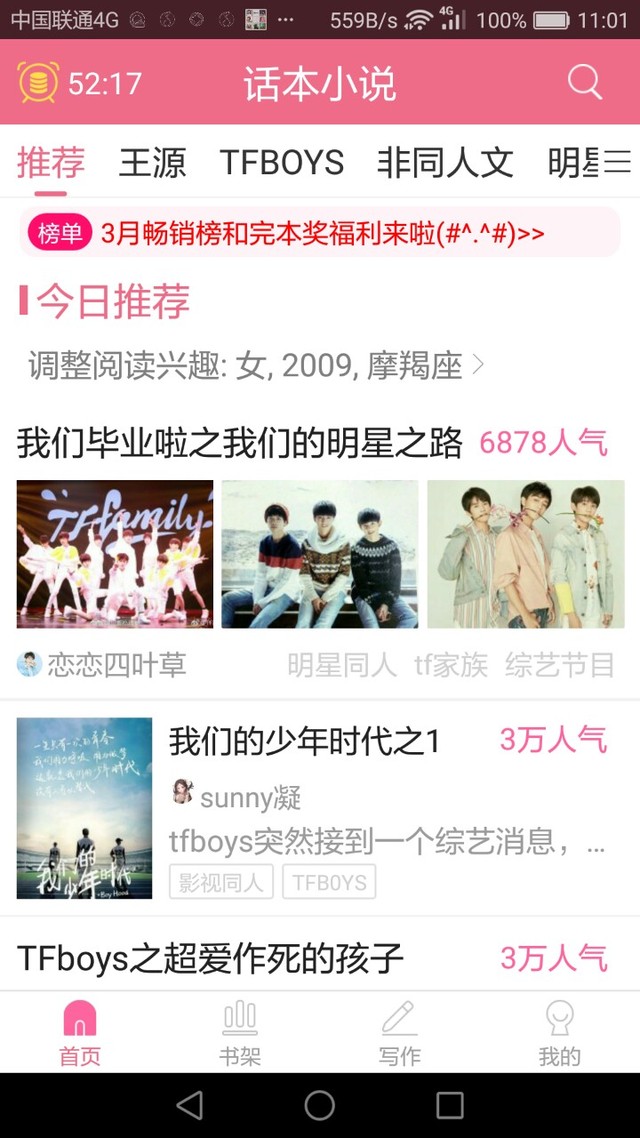Tap the 综艺节目 tag

coord(559,664)
